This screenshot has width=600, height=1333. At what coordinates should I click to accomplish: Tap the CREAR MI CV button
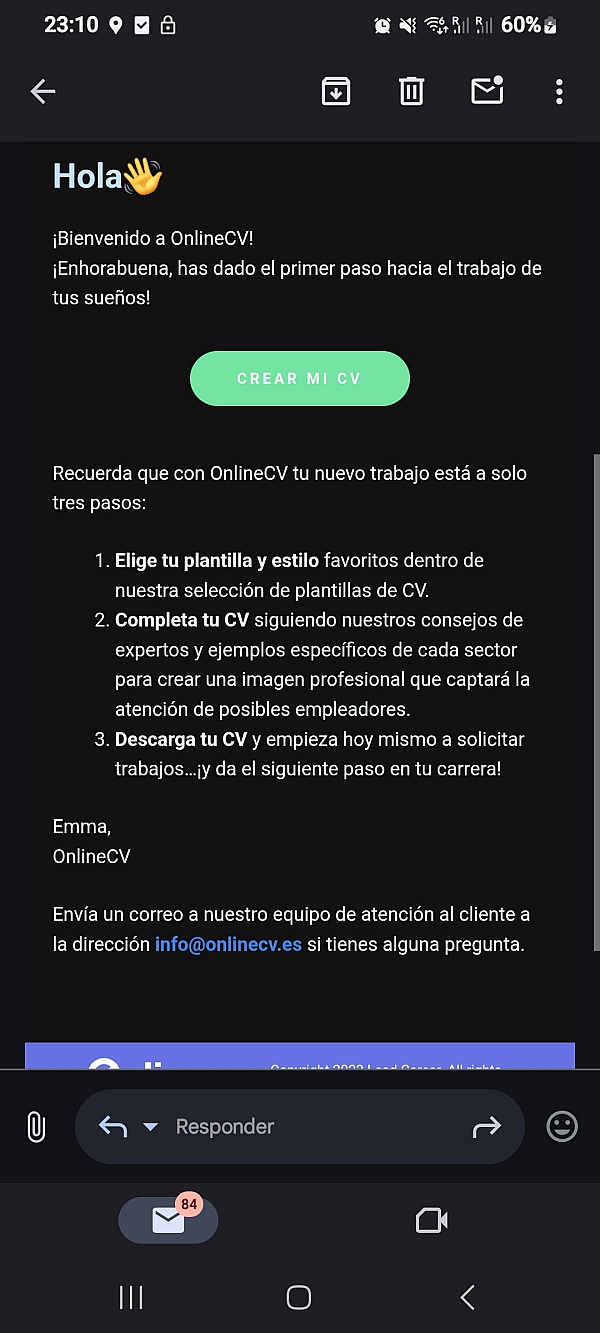click(299, 379)
